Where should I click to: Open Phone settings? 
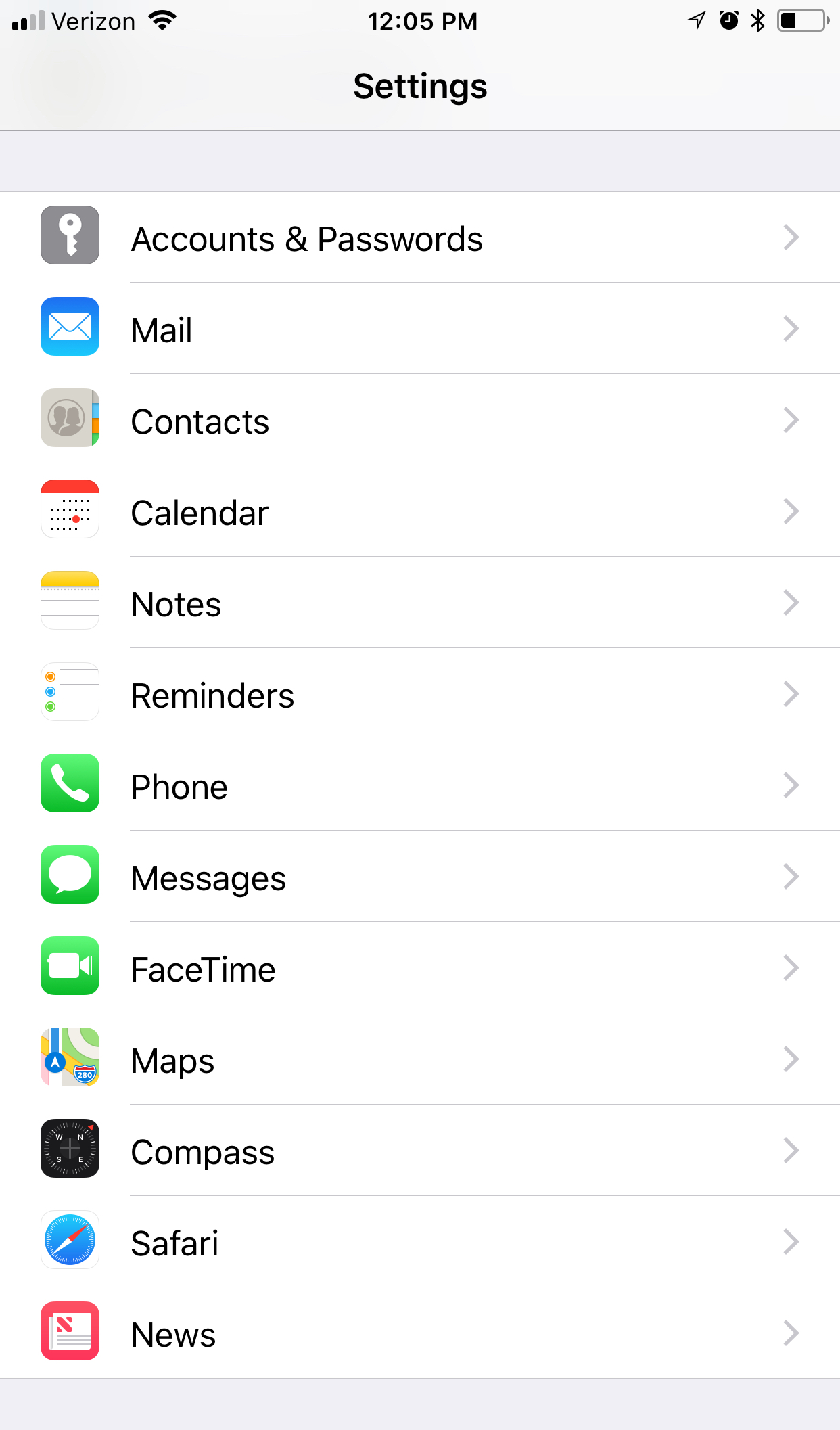pyautogui.click(x=420, y=785)
